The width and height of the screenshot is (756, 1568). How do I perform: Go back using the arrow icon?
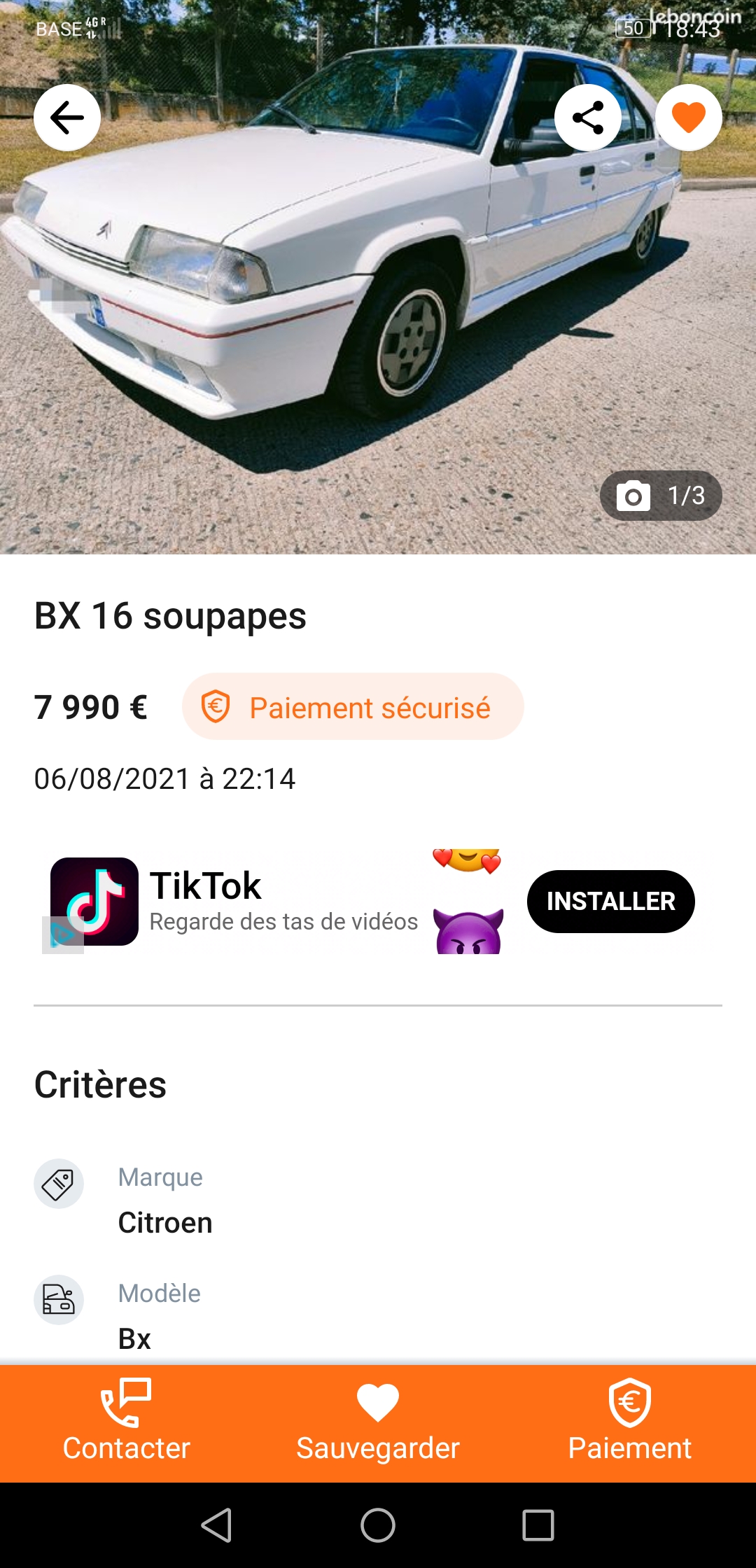coord(67,118)
